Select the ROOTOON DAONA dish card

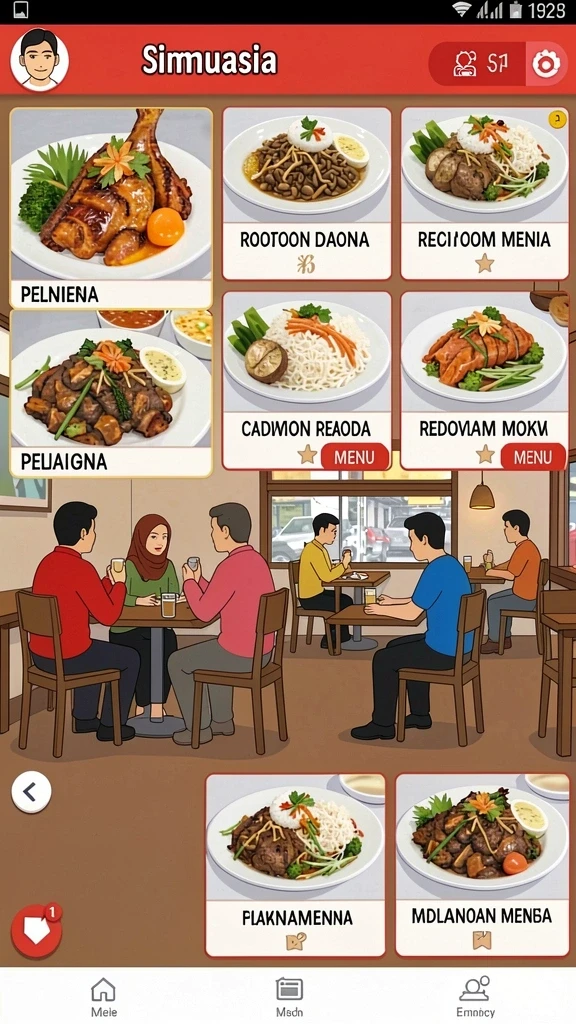307,194
